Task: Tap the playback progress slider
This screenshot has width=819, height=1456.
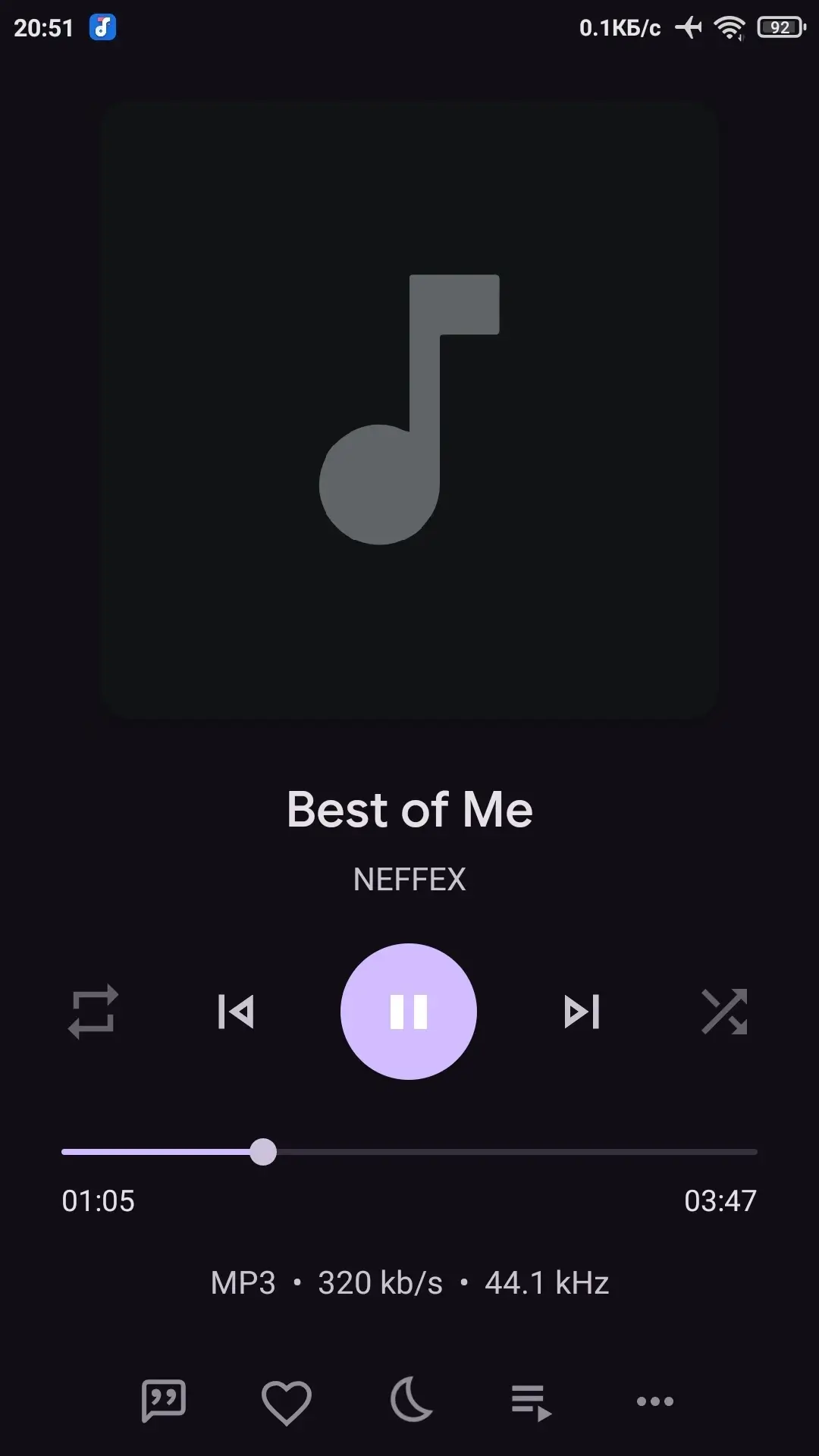Action: (x=409, y=1152)
